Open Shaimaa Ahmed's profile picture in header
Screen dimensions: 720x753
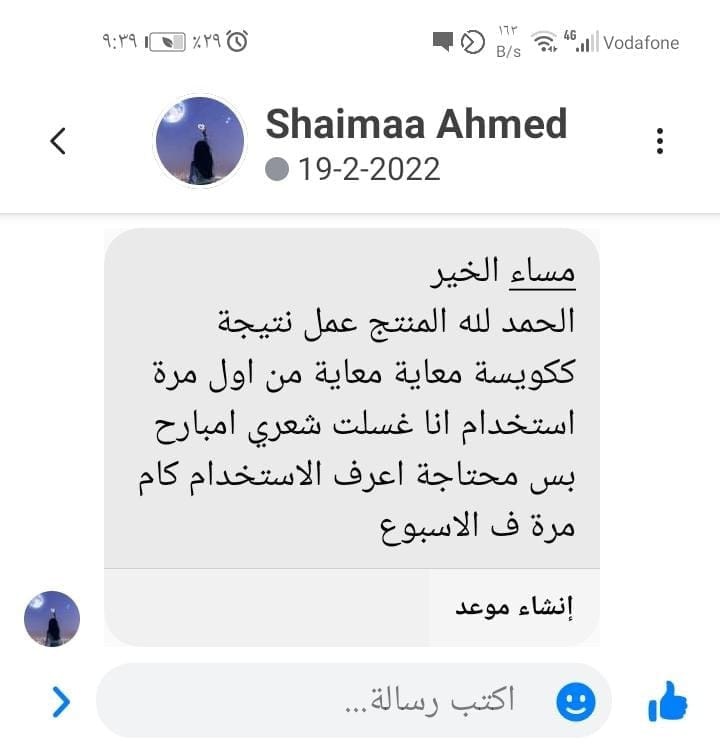coord(200,141)
